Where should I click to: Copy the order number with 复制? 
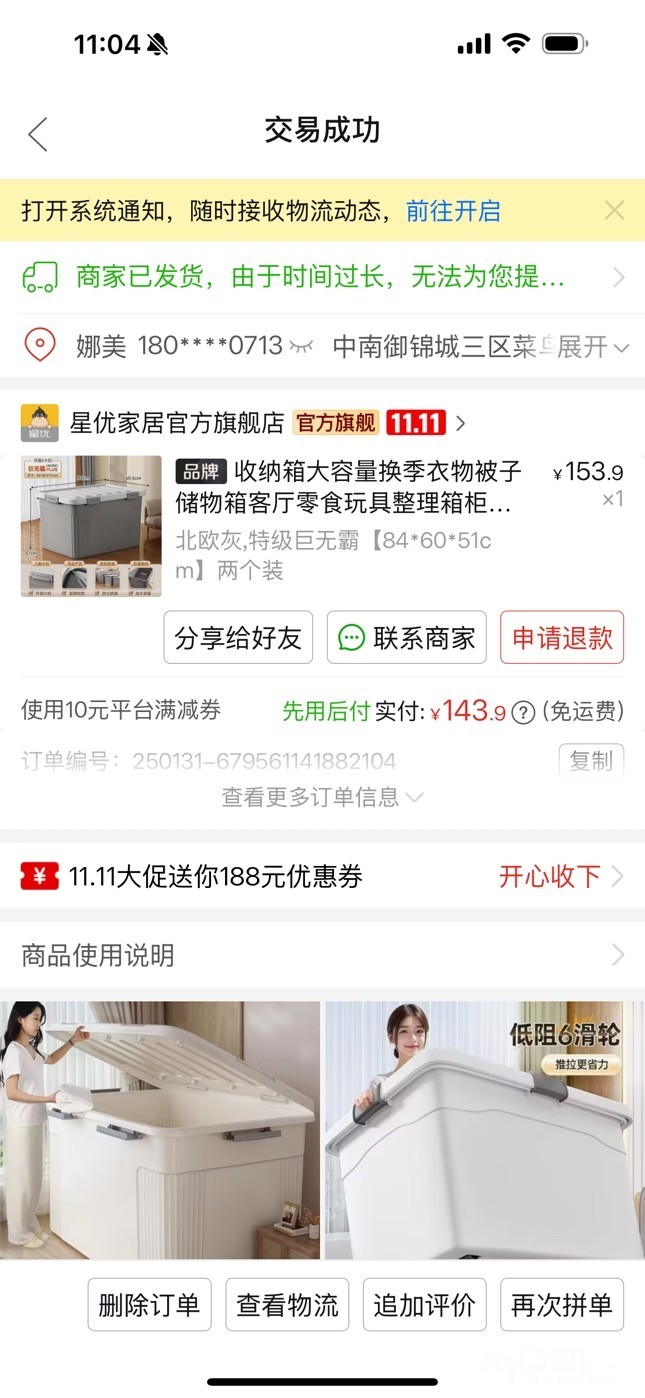(x=591, y=761)
